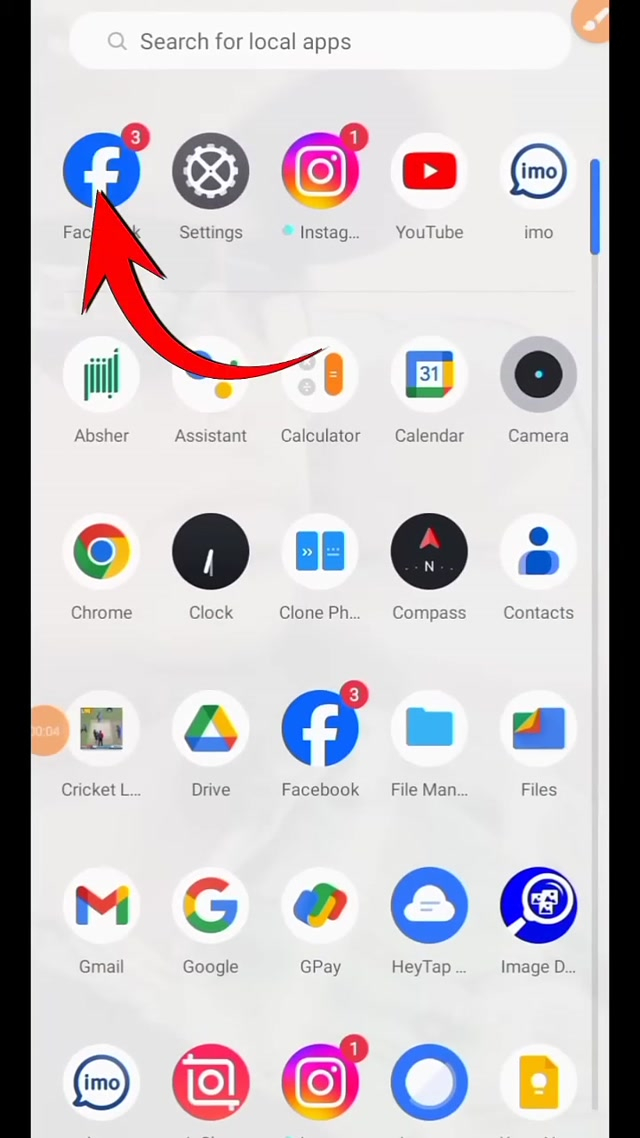
Task: Open the File Manager app
Action: [429, 729]
